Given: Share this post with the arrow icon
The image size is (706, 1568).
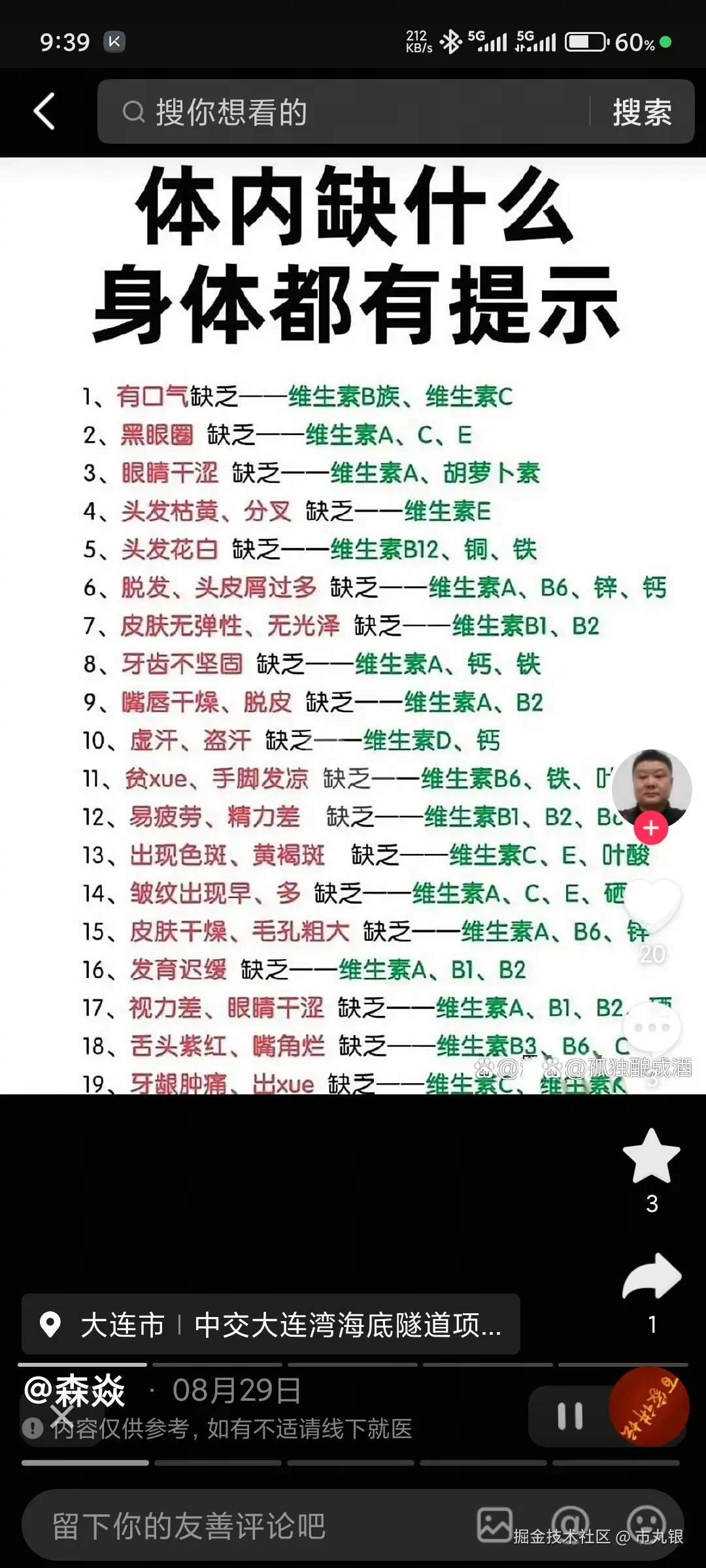Looking at the screenshot, I should pos(651,1276).
